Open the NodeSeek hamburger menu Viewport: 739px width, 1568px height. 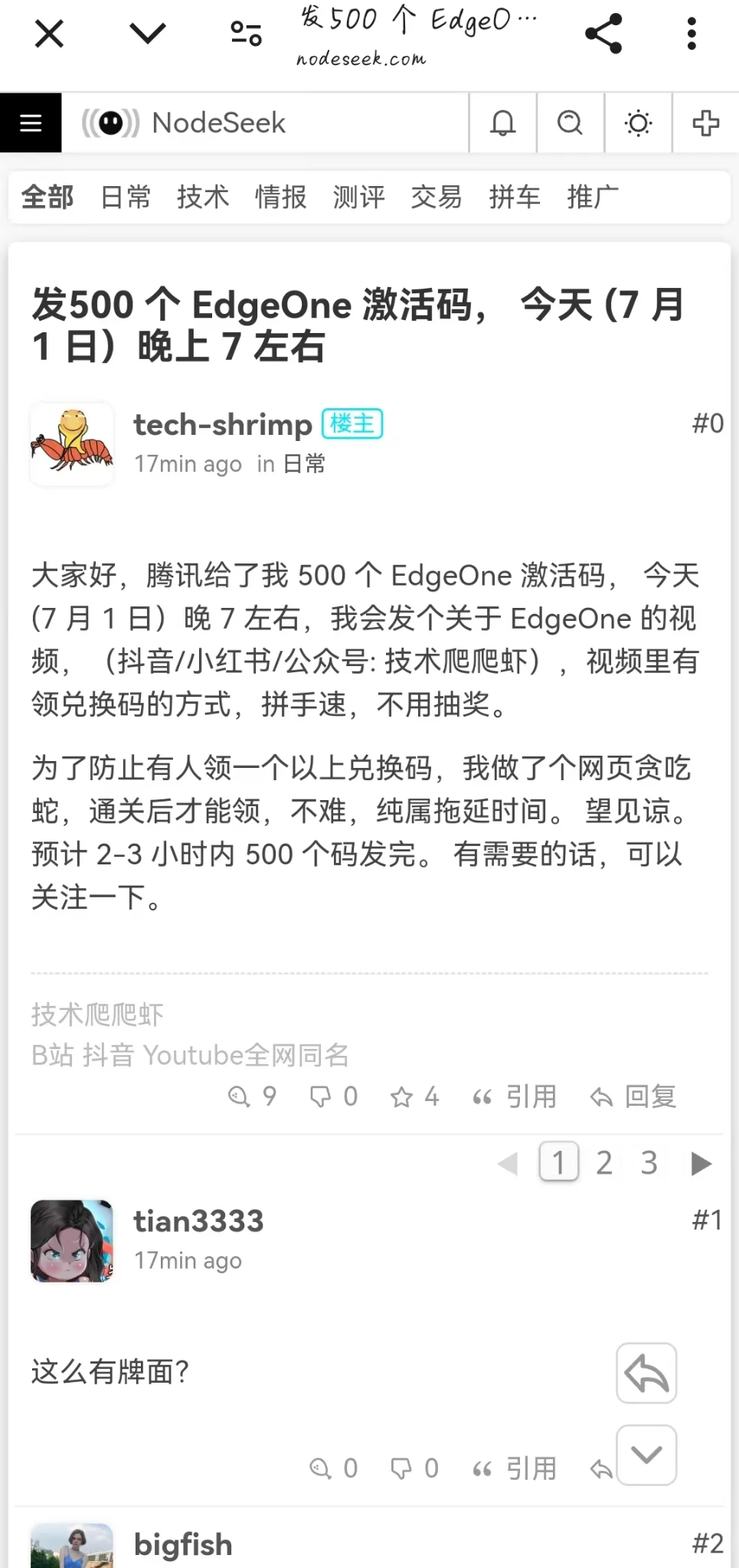[x=31, y=123]
